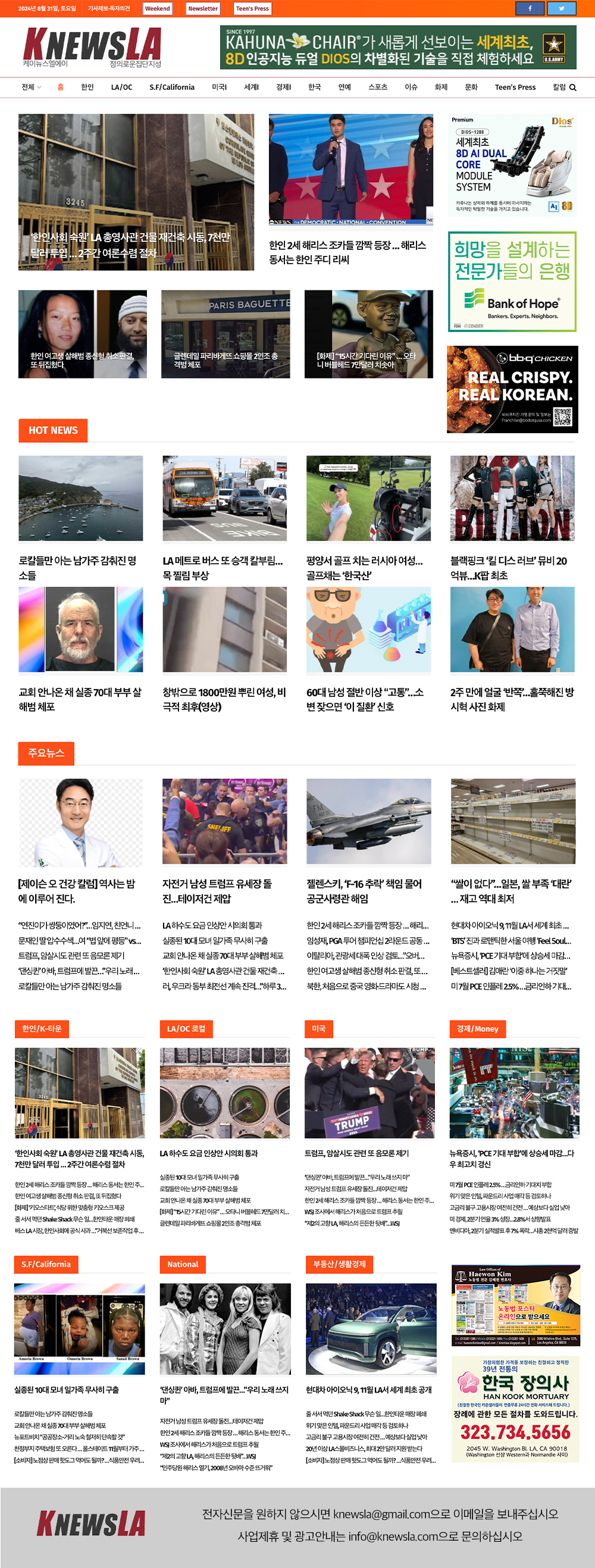Switch to the 연예 section
The width and height of the screenshot is (595, 1568).
click(345, 87)
